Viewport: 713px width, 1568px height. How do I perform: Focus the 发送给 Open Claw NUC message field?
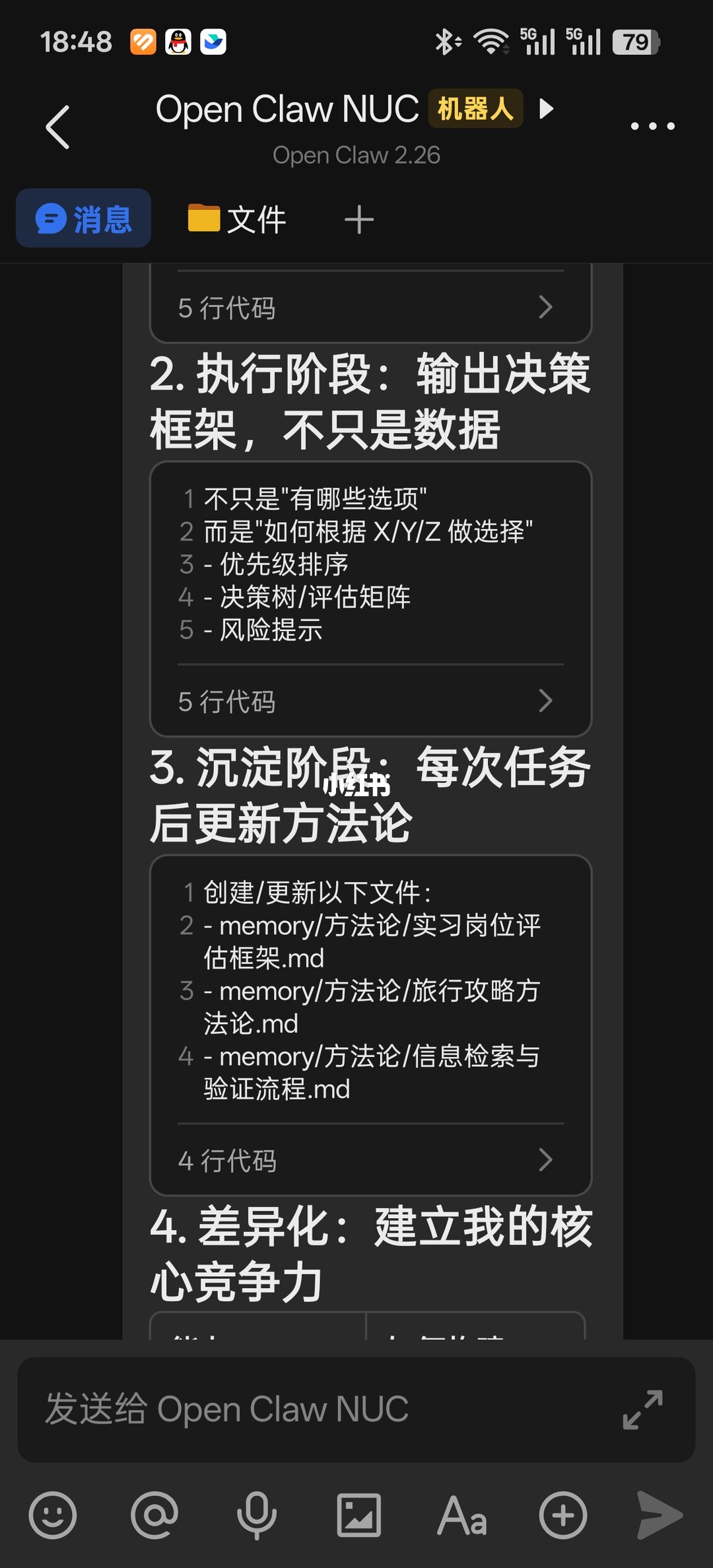tap(317, 1410)
